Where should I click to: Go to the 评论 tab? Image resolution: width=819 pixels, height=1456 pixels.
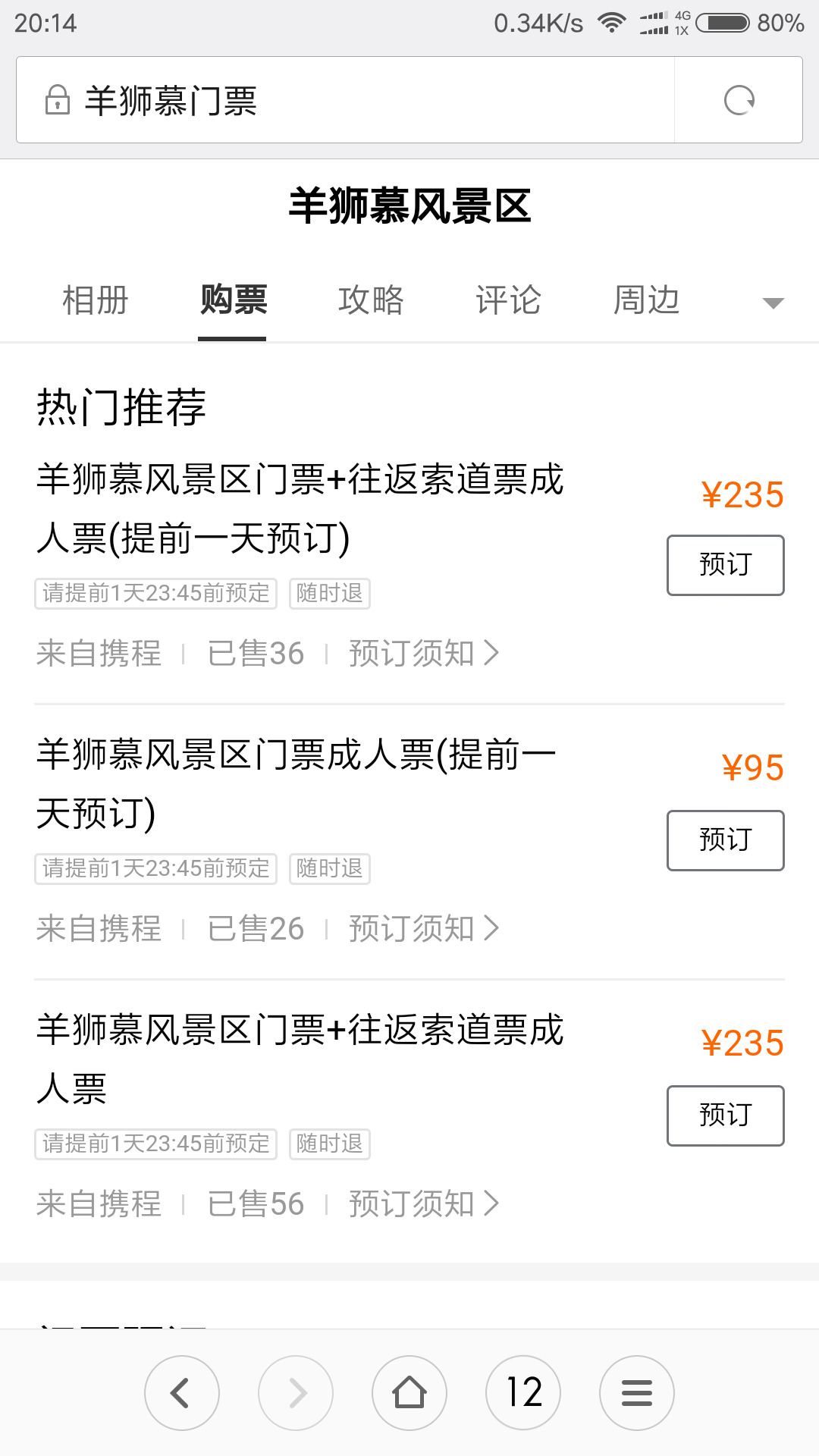click(508, 300)
